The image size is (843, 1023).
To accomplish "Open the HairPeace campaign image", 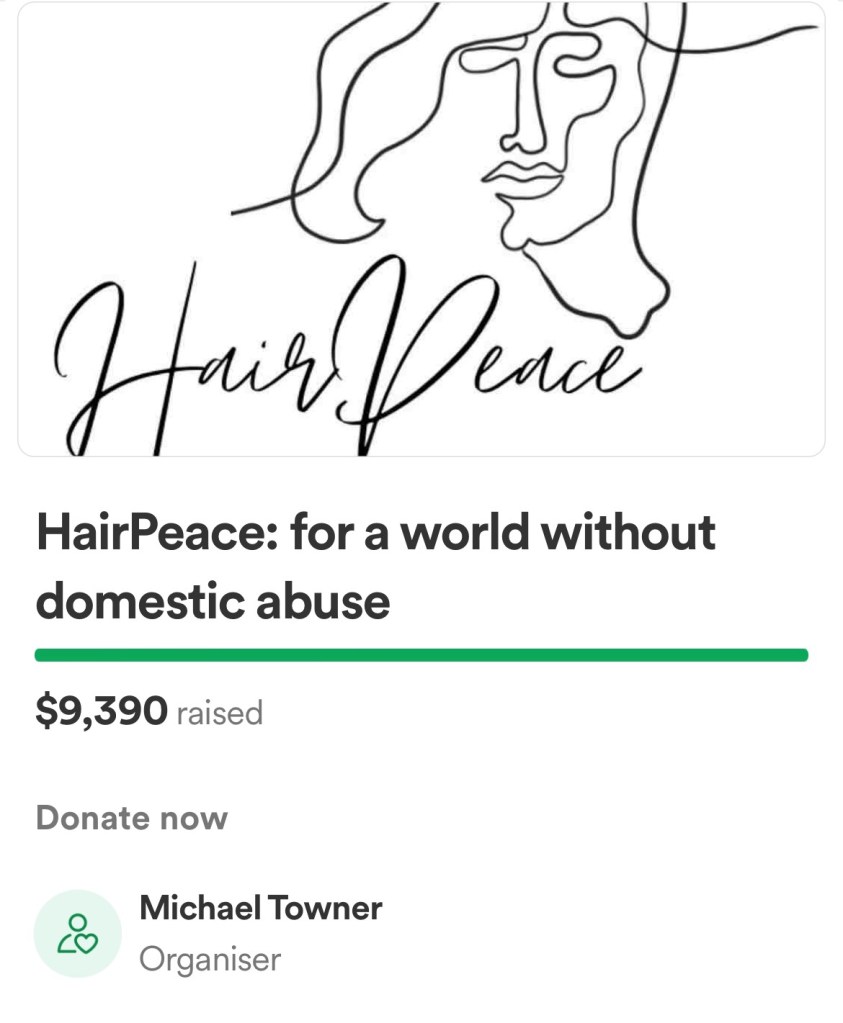I will 421,230.
